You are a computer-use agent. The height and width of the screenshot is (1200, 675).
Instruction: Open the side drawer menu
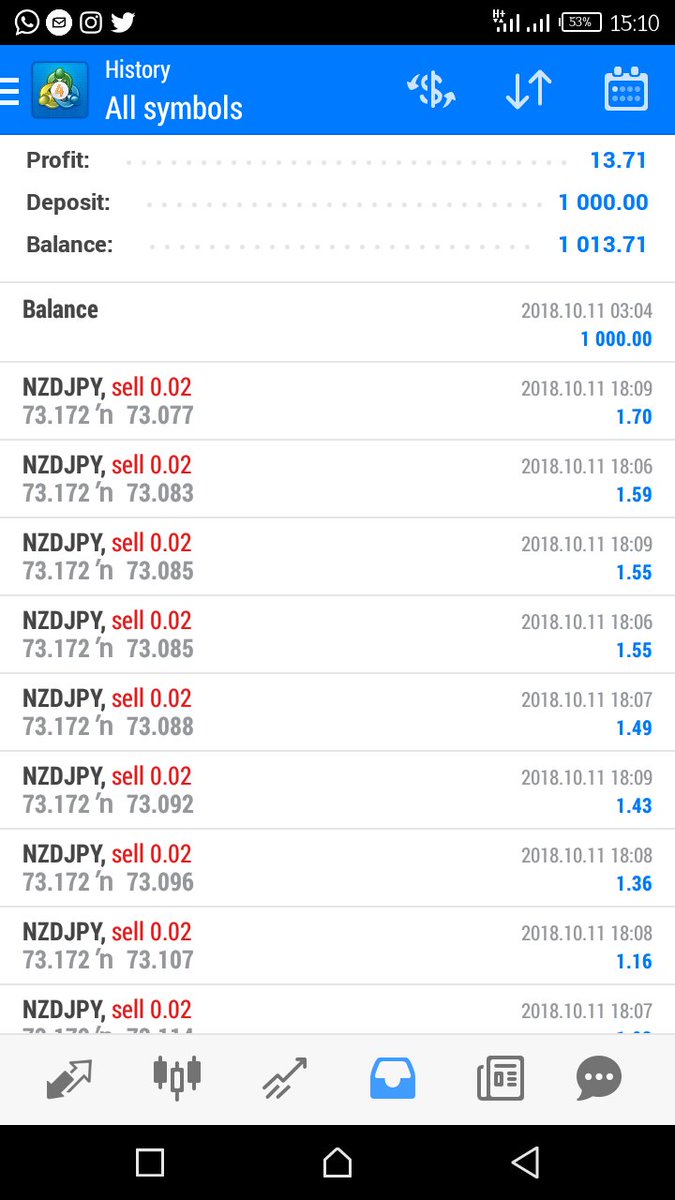coord(10,91)
